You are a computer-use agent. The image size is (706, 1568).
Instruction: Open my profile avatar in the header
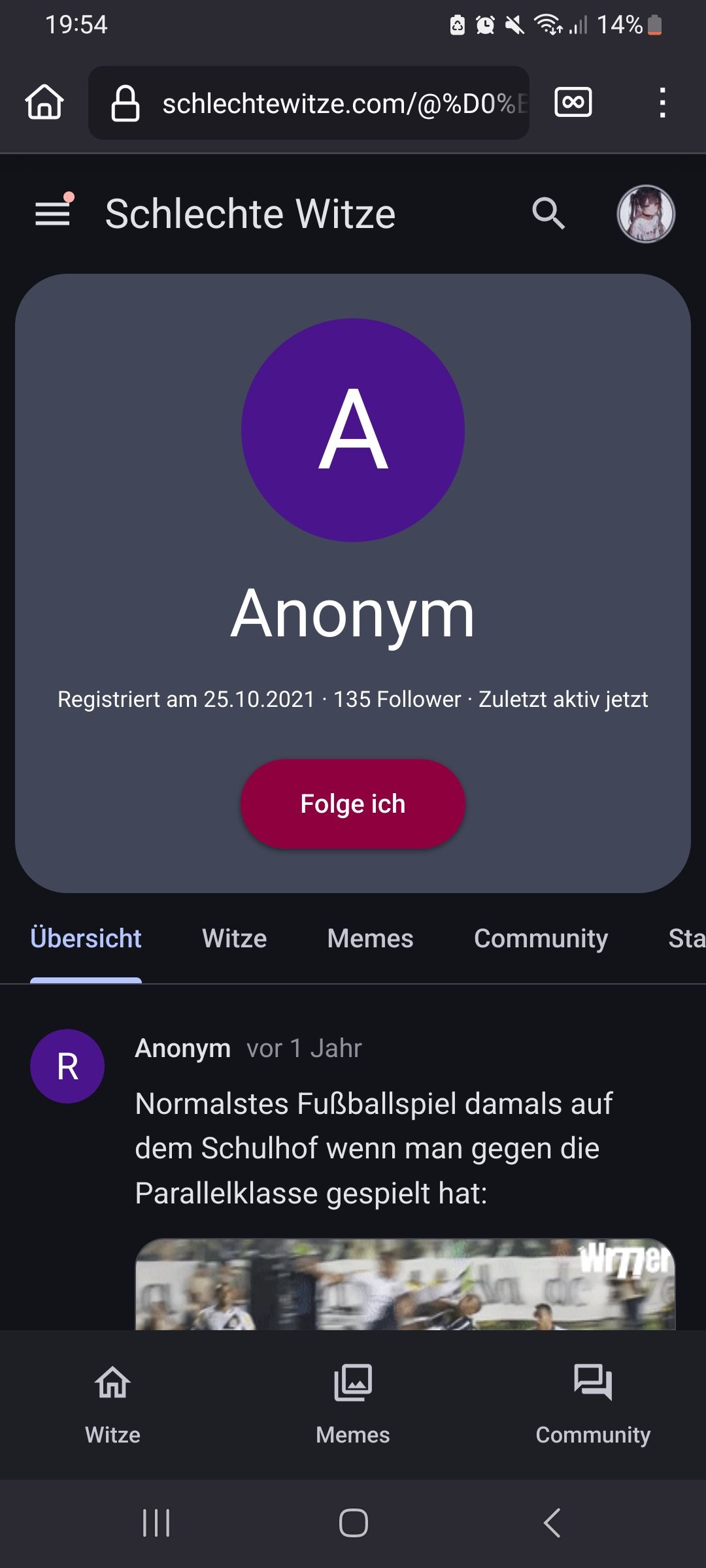click(x=646, y=214)
